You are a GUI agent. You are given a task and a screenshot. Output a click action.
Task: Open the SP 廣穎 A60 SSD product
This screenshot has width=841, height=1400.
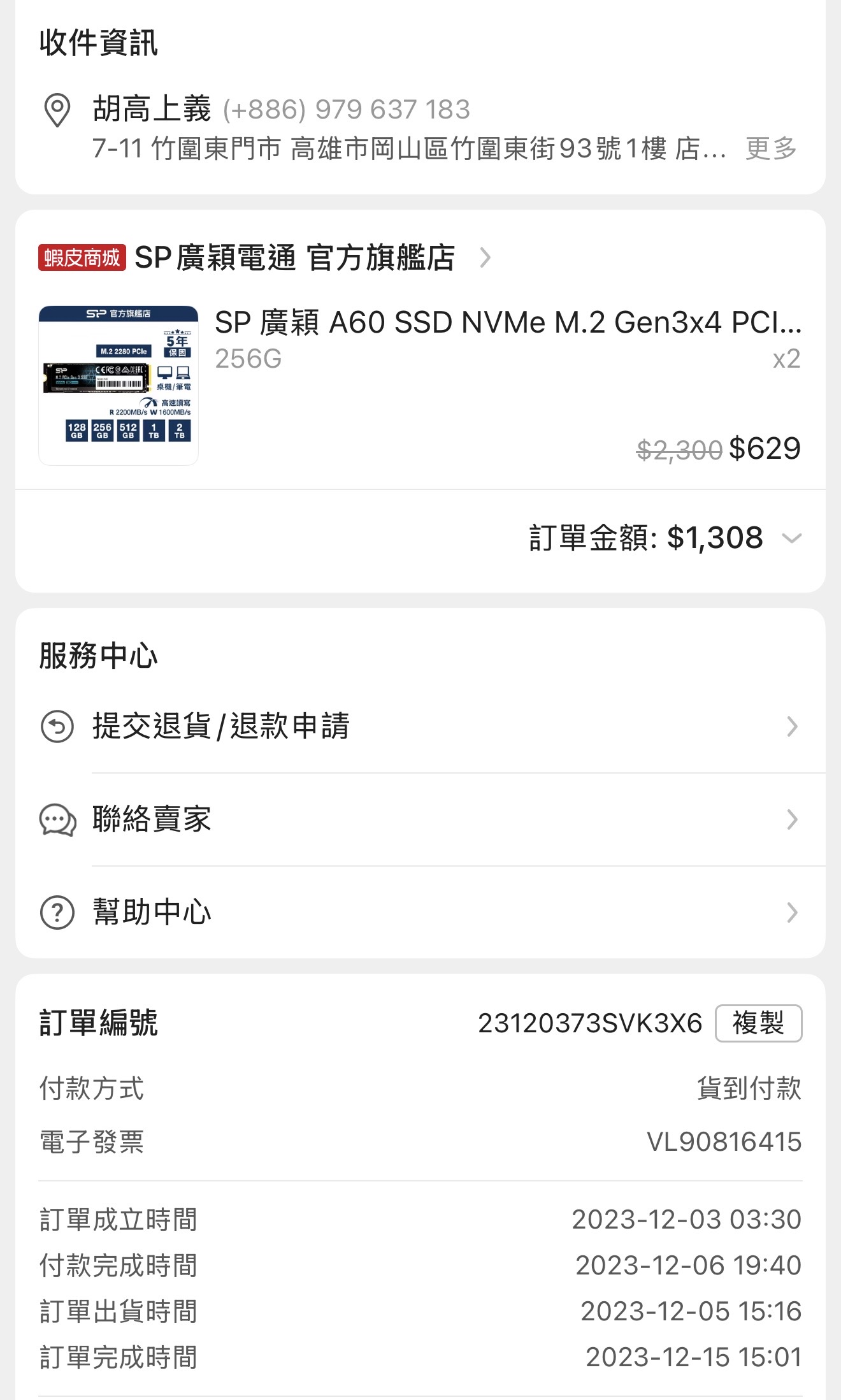[x=507, y=323]
